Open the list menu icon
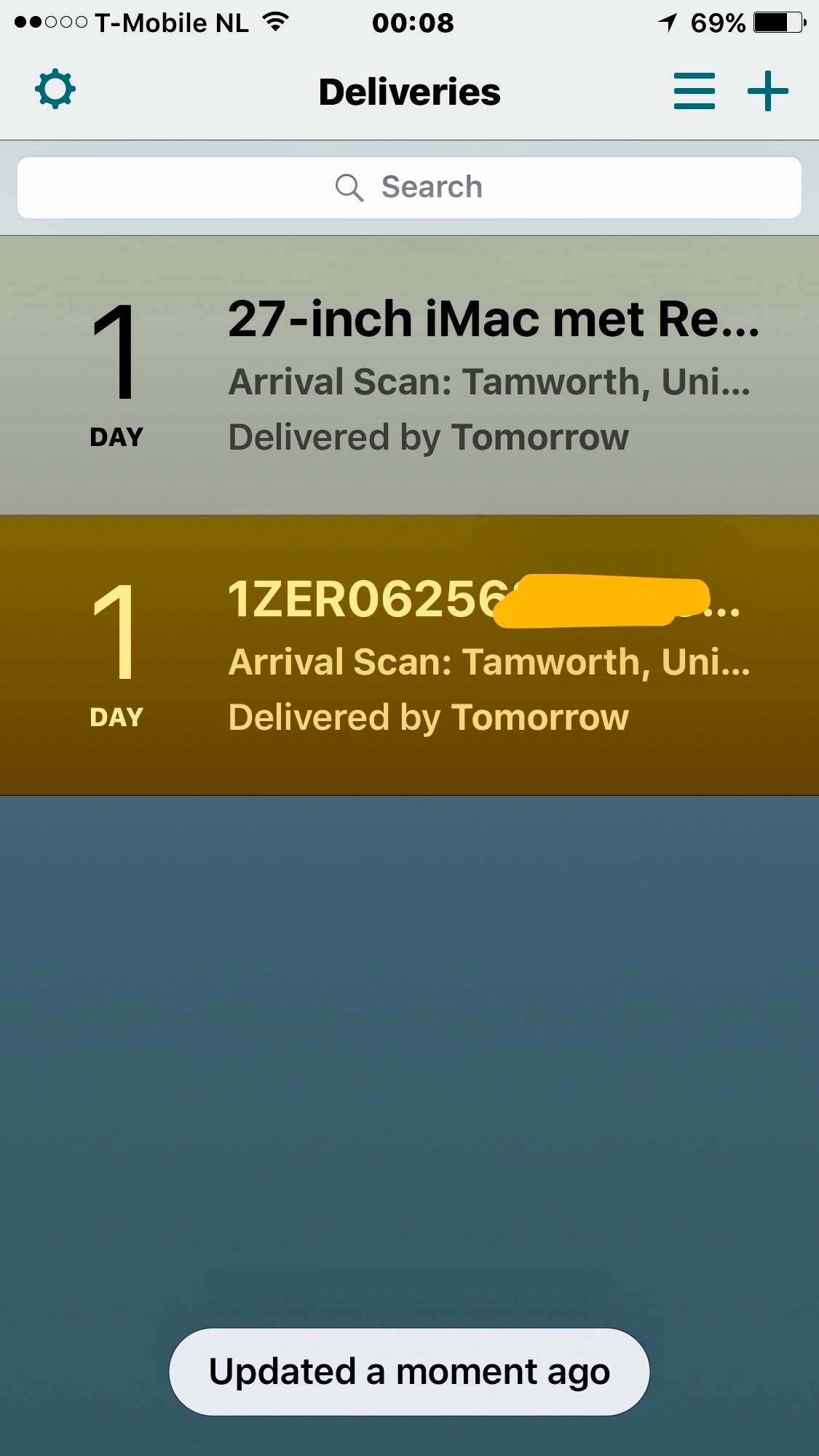This screenshot has height=1456, width=819. coord(694,92)
